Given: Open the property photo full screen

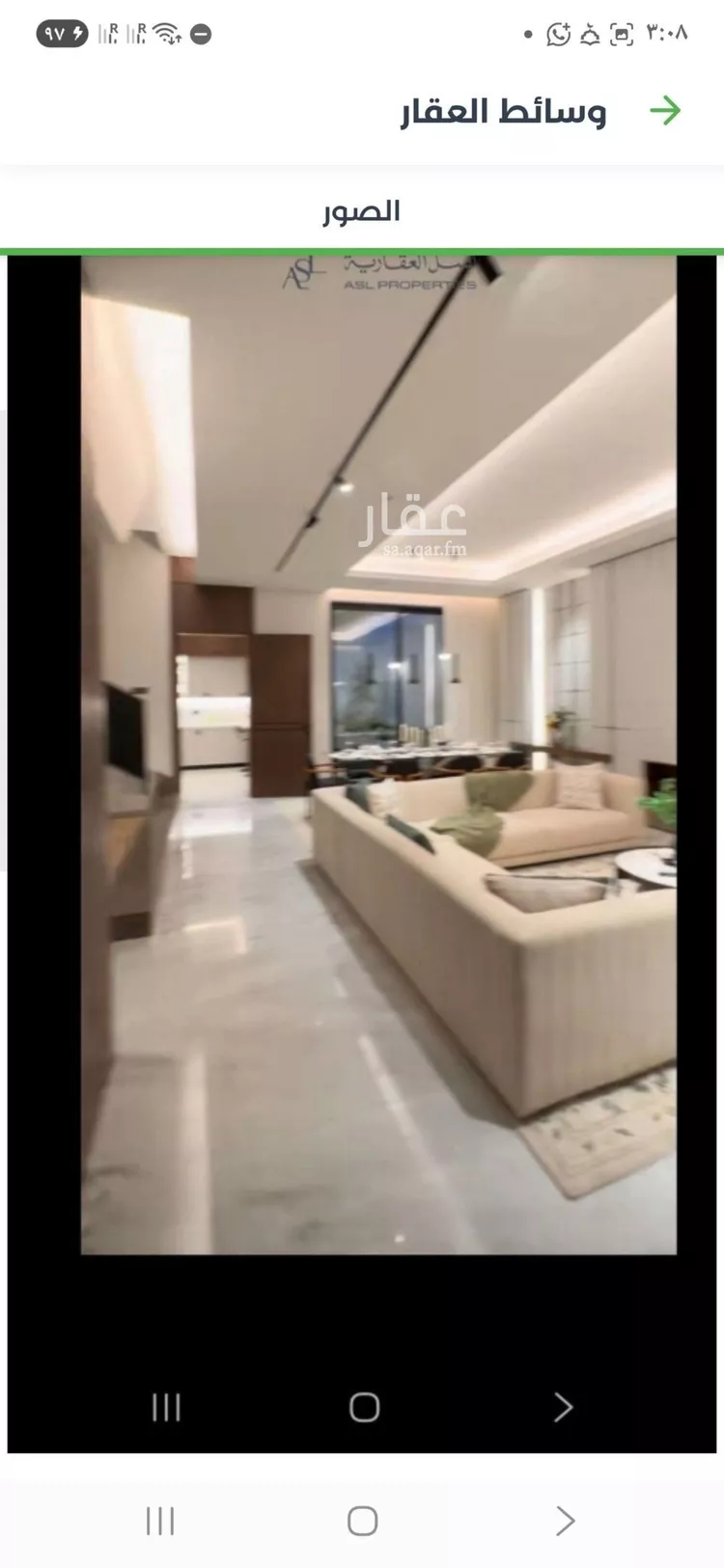Looking at the screenshot, I should [x=377, y=755].
